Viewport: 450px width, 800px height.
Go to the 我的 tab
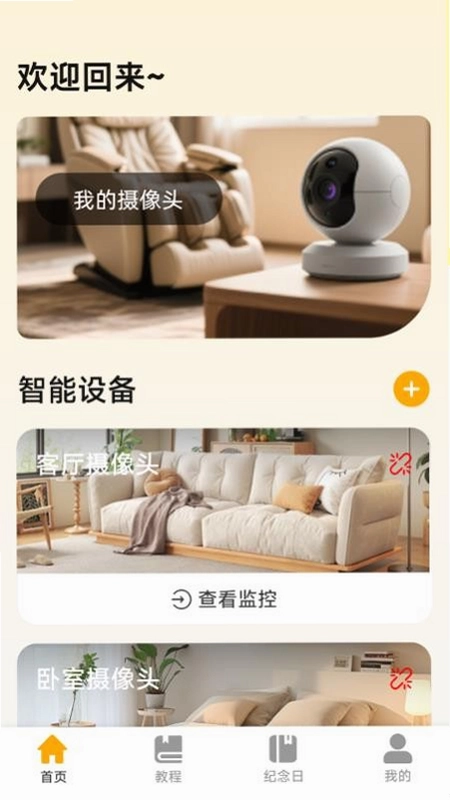click(x=397, y=759)
